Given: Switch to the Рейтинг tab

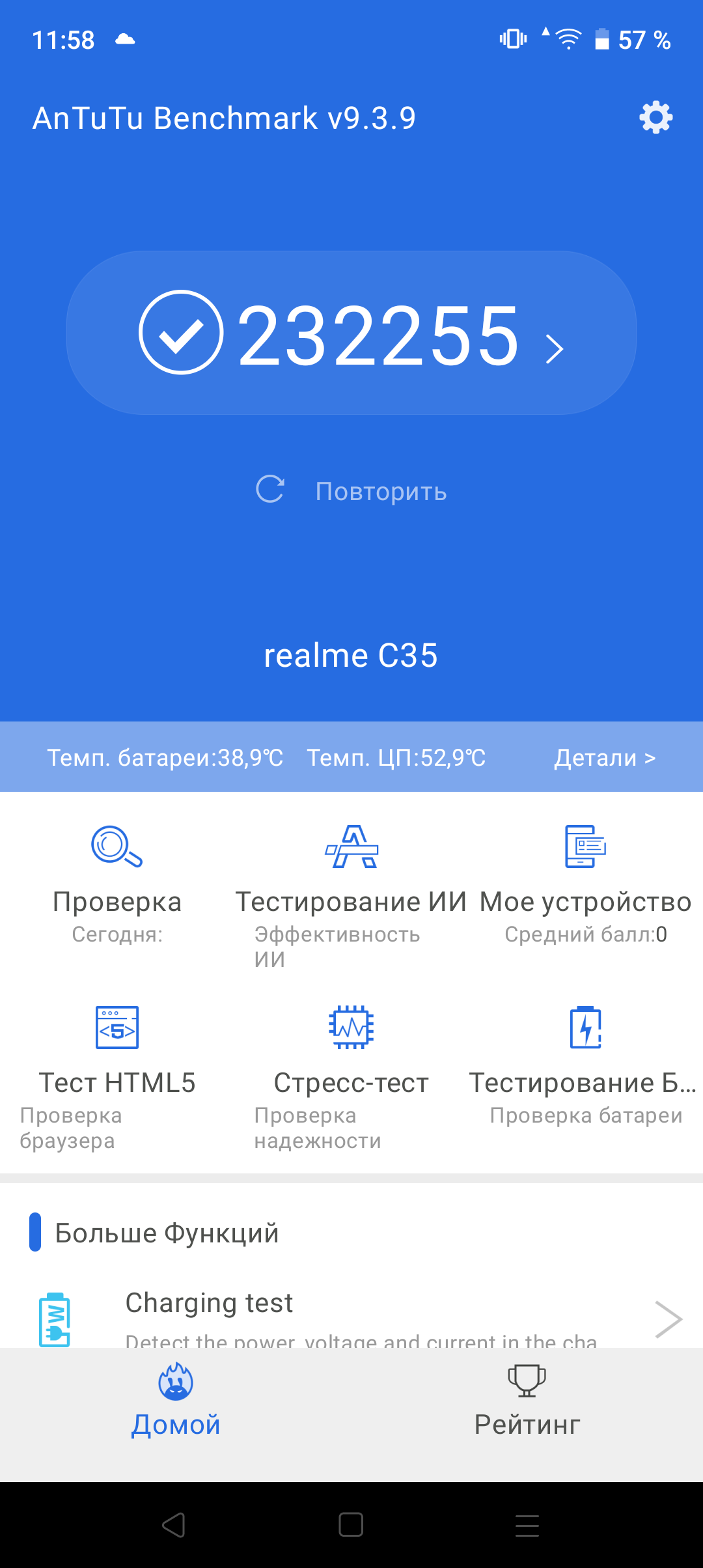Looking at the screenshot, I should click(527, 1401).
